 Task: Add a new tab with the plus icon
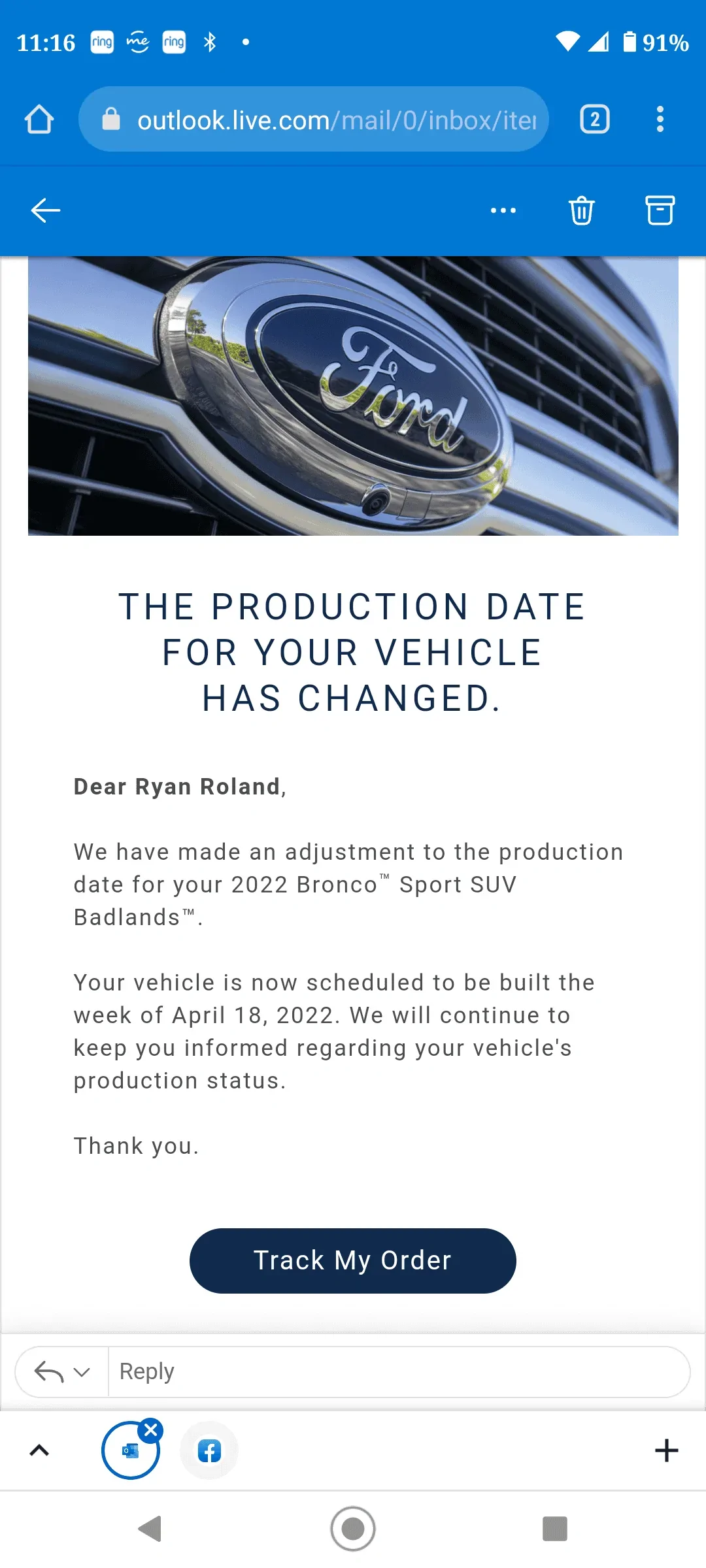666,1450
